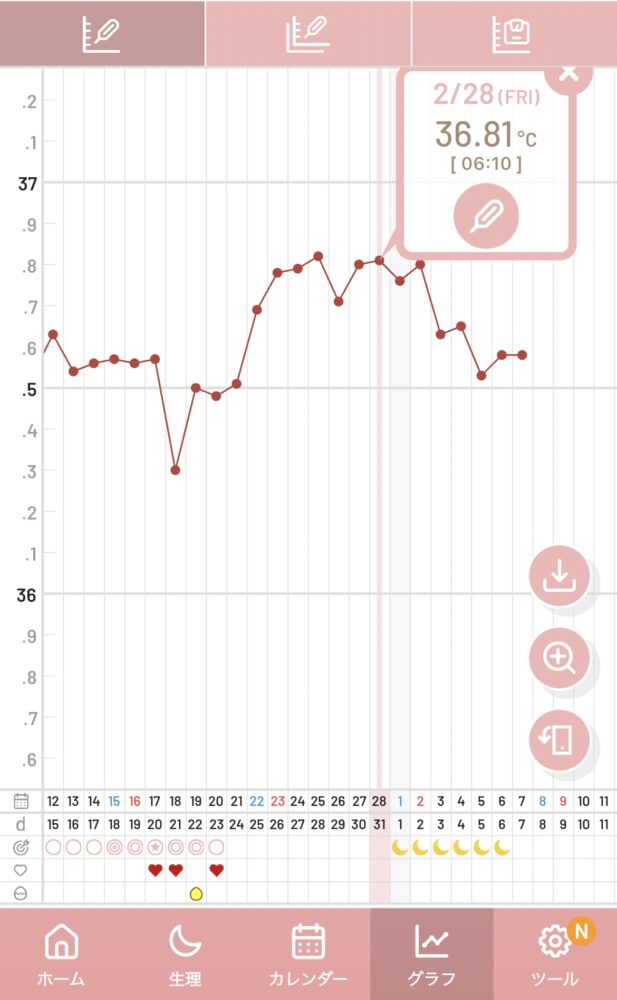Open the save-graph tab at the top
Image resolution: width=617 pixels, height=1000 pixels.
coord(514,33)
